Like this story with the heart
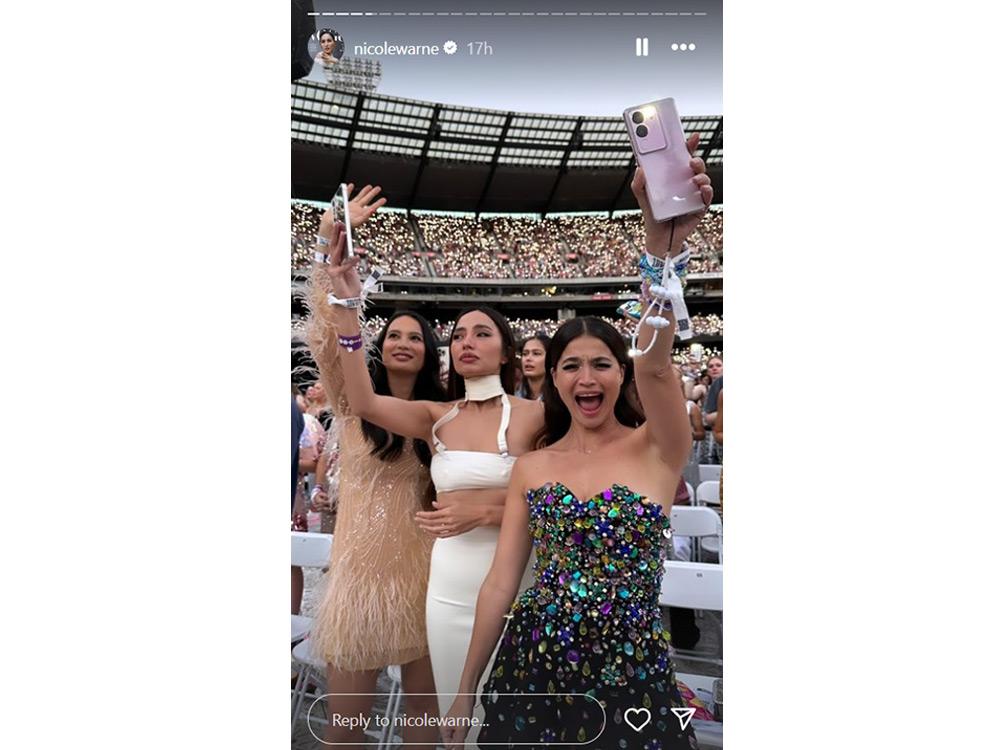 637,719
